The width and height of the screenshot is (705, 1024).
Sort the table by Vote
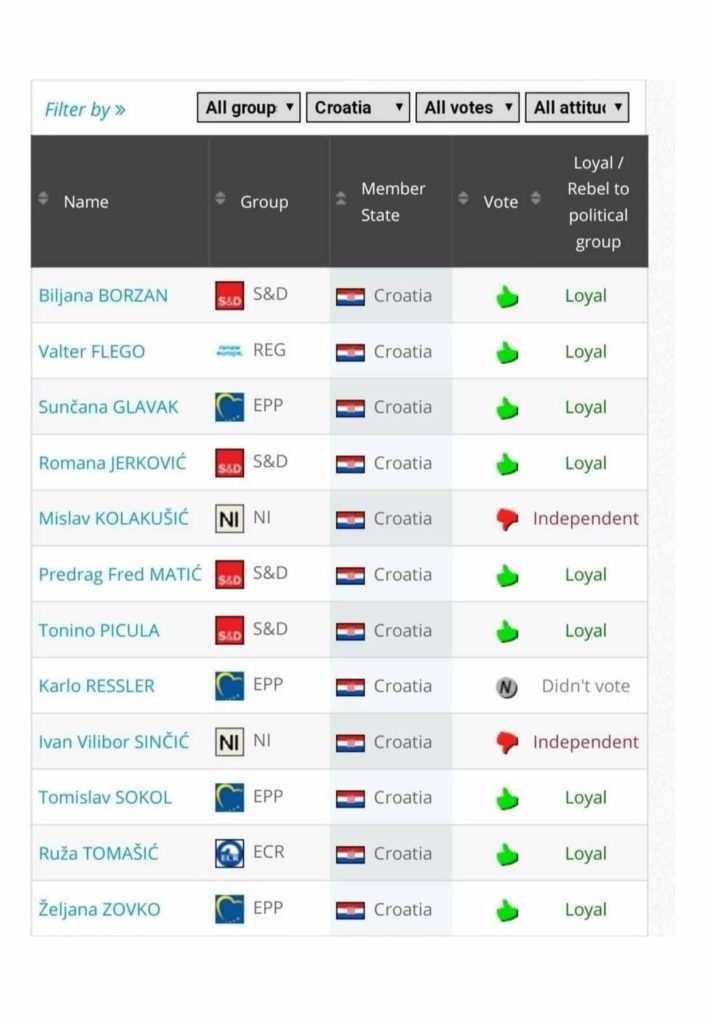499,201
